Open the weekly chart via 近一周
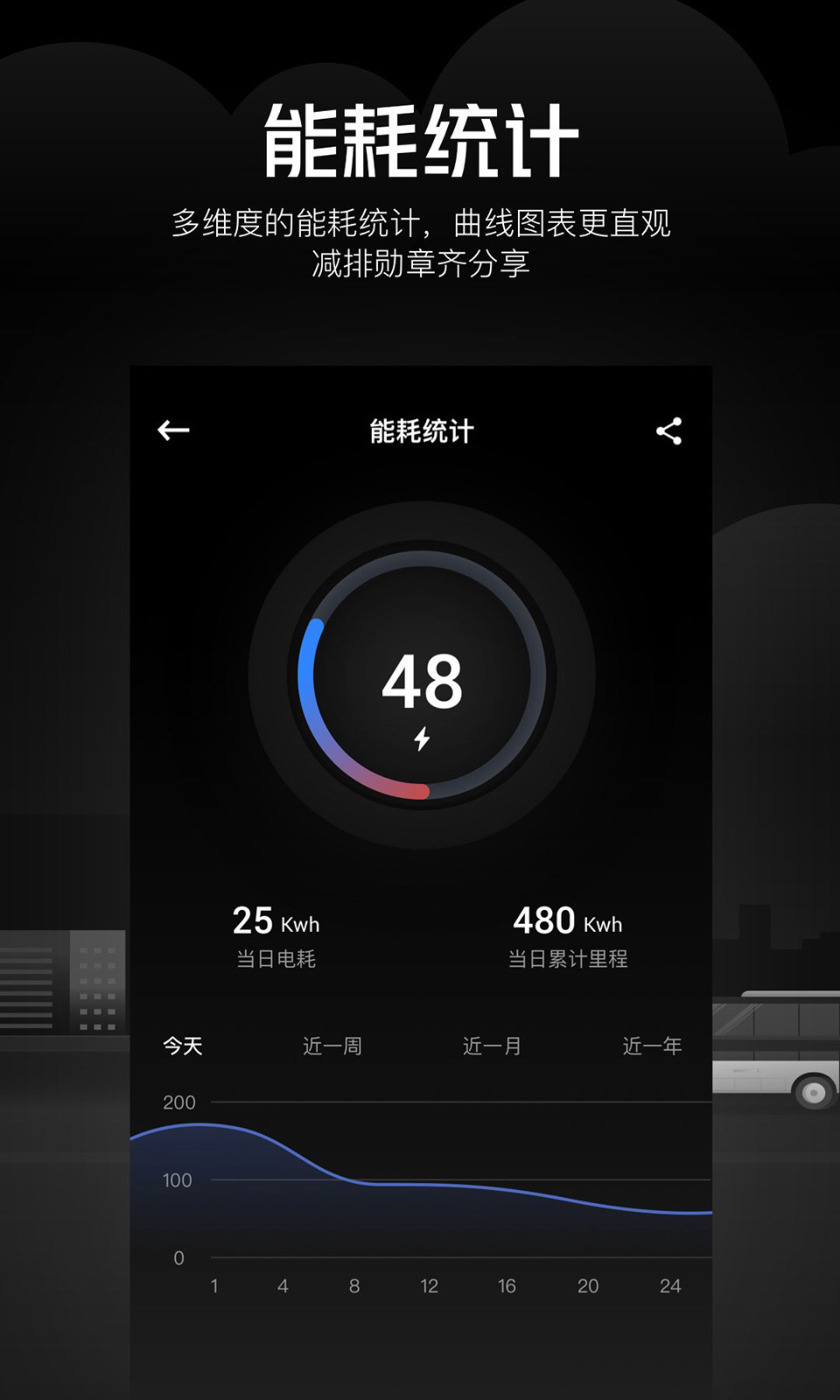The height and width of the screenshot is (1400, 840). (x=331, y=1045)
